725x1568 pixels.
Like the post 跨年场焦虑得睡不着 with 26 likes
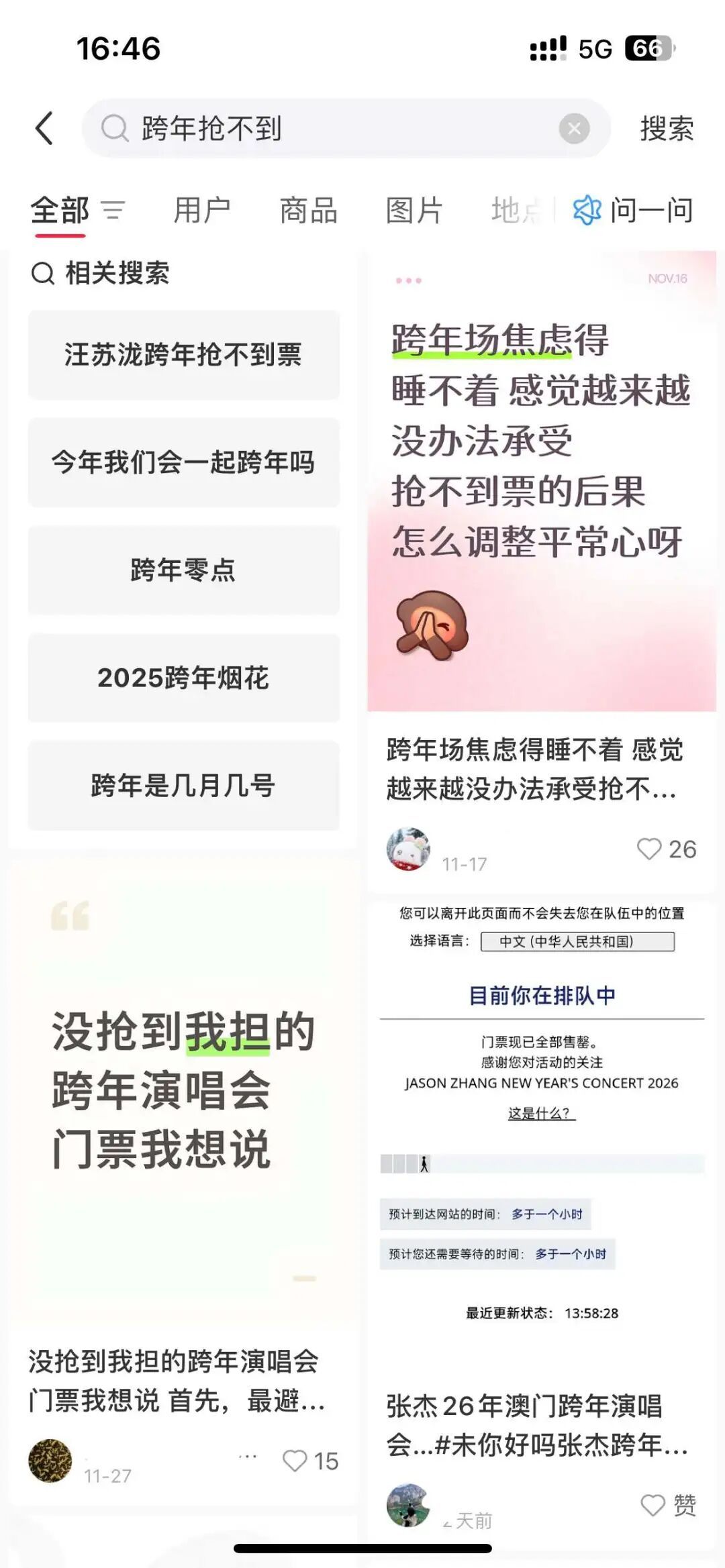(x=650, y=849)
